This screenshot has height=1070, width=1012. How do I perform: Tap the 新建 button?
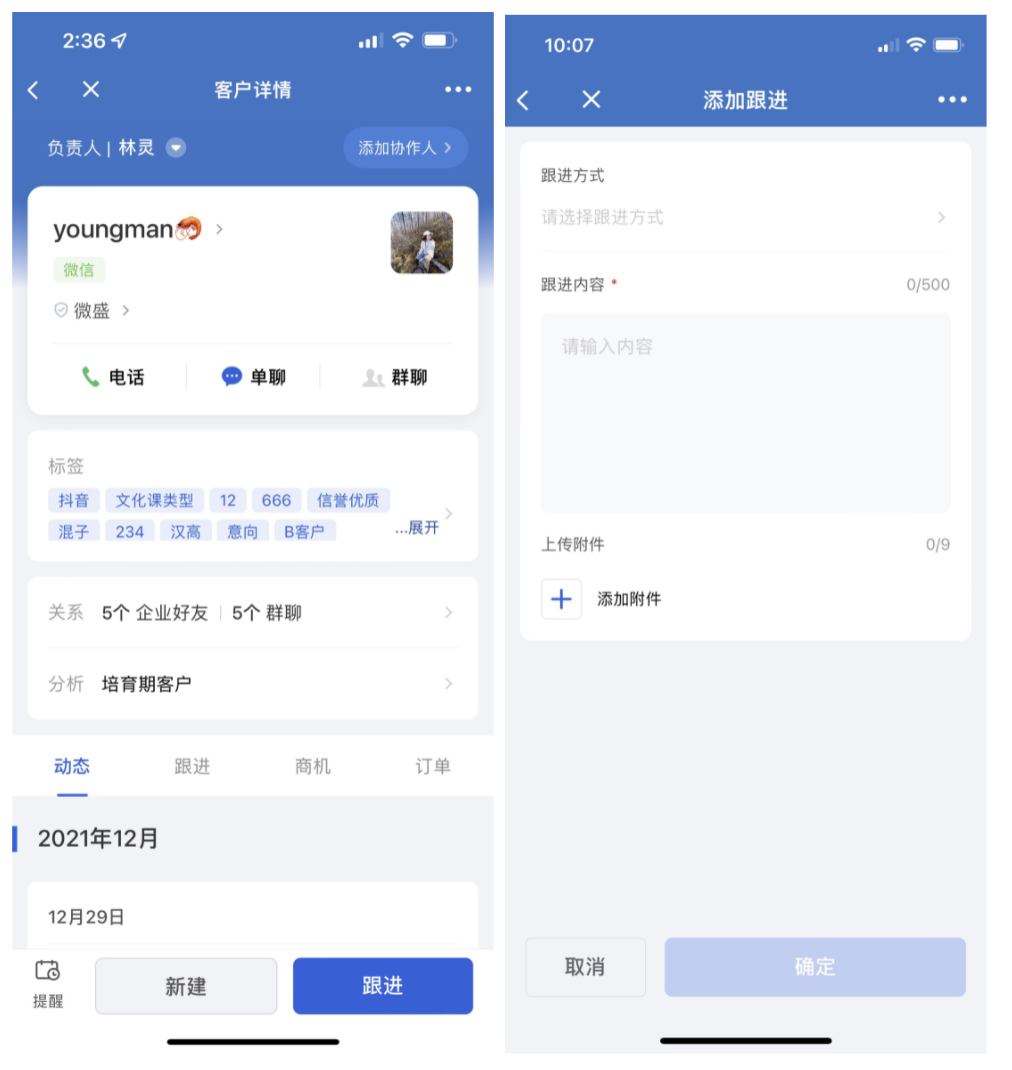[x=186, y=986]
